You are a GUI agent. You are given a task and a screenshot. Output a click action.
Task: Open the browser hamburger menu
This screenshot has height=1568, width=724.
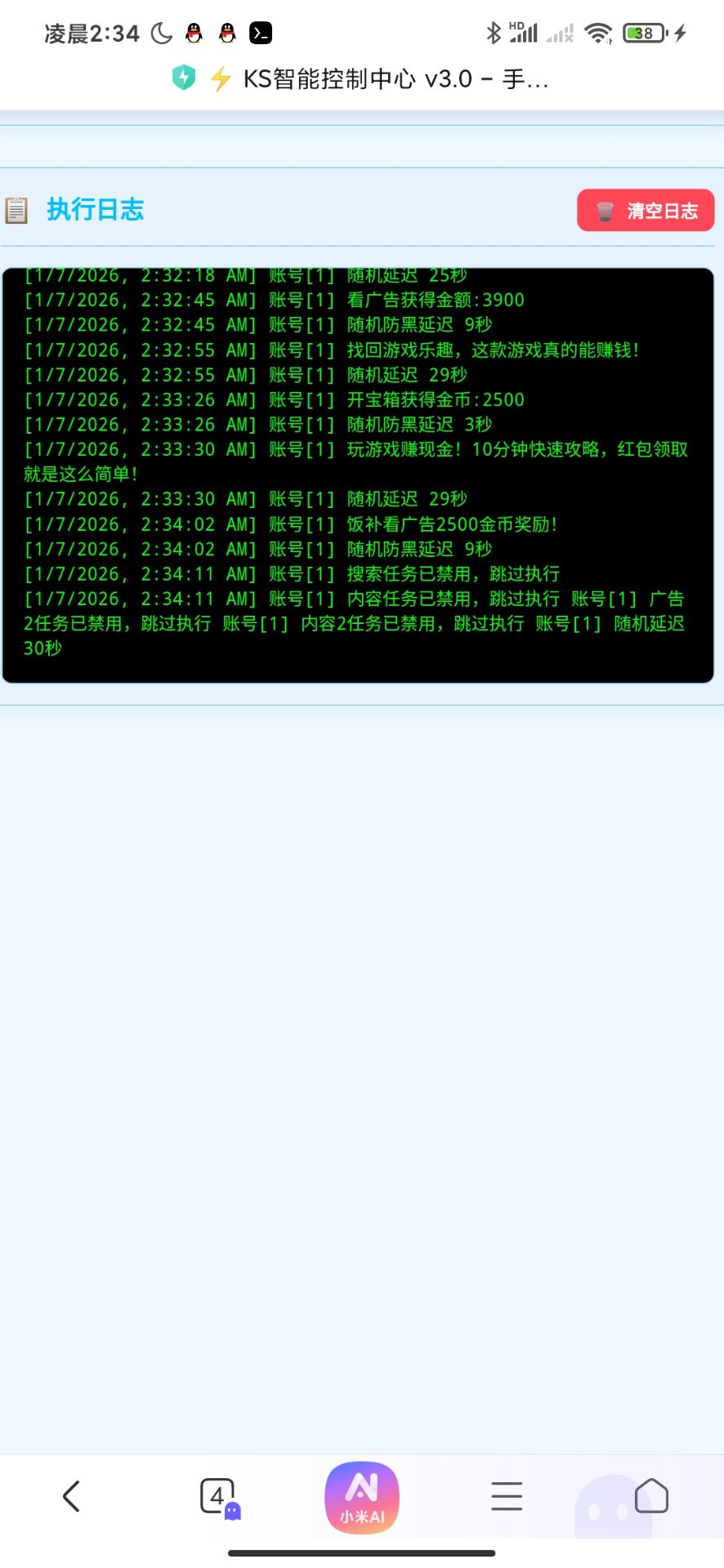coord(507,1496)
